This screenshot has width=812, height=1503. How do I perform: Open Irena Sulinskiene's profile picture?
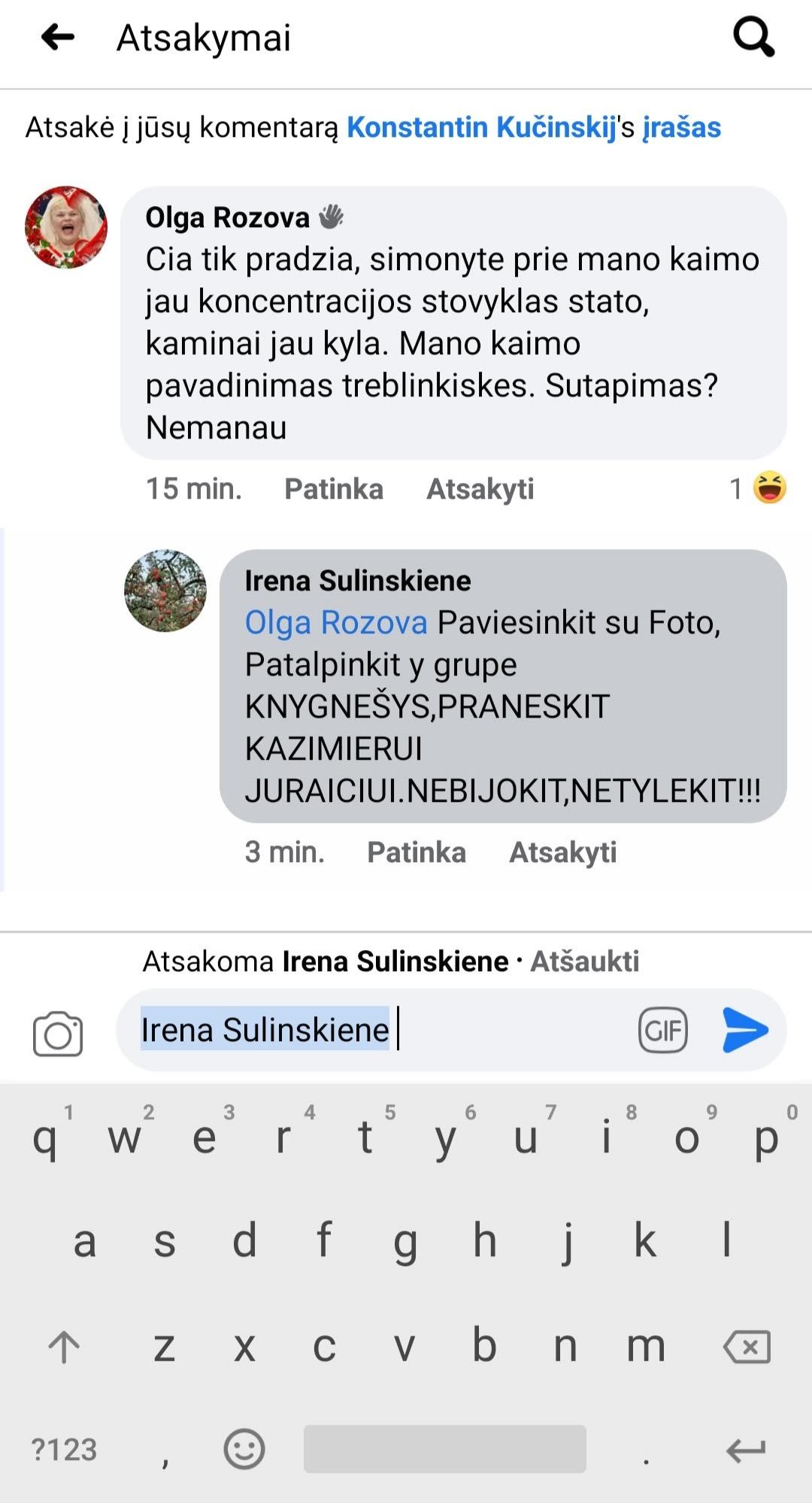[165, 591]
